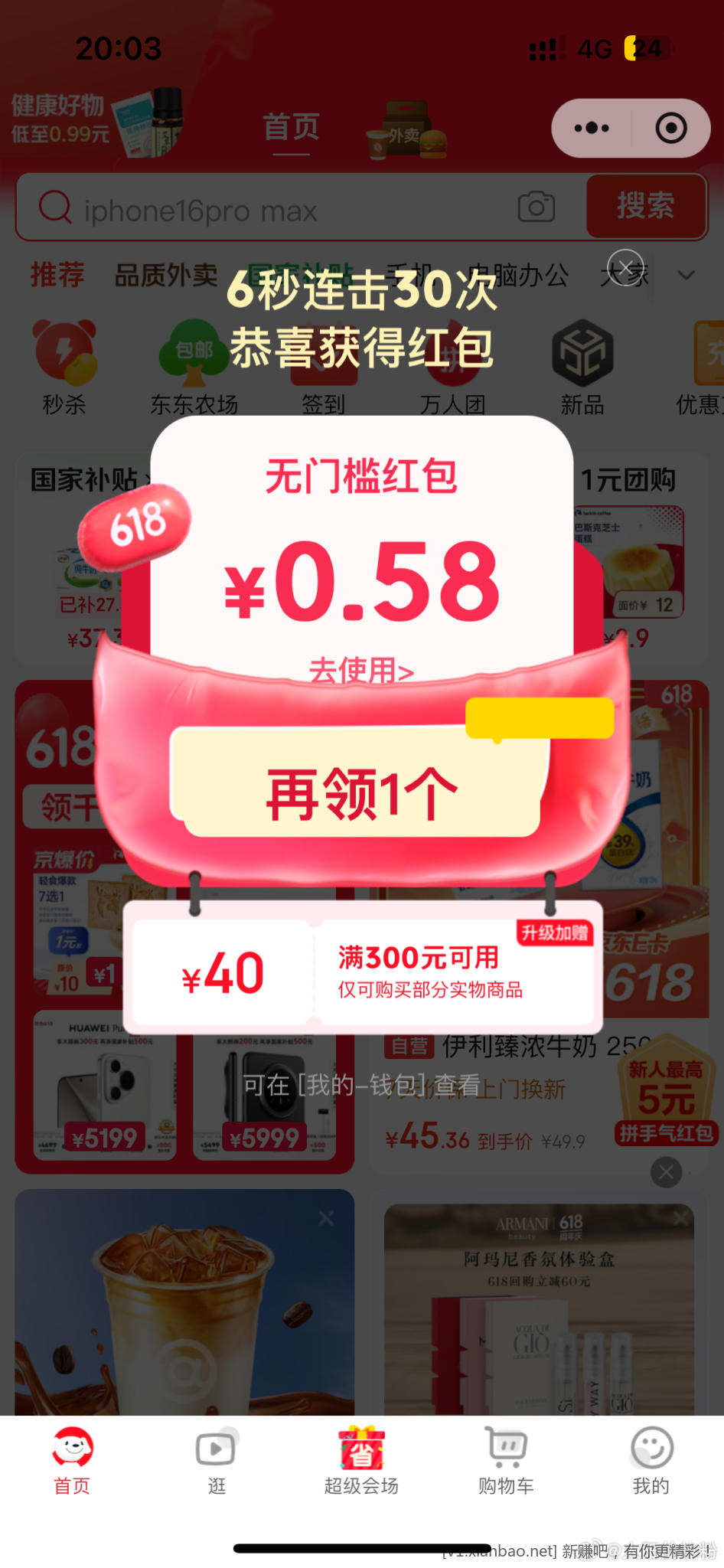
Task: Switch to the 逛 tab
Action: coord(217,1461)
